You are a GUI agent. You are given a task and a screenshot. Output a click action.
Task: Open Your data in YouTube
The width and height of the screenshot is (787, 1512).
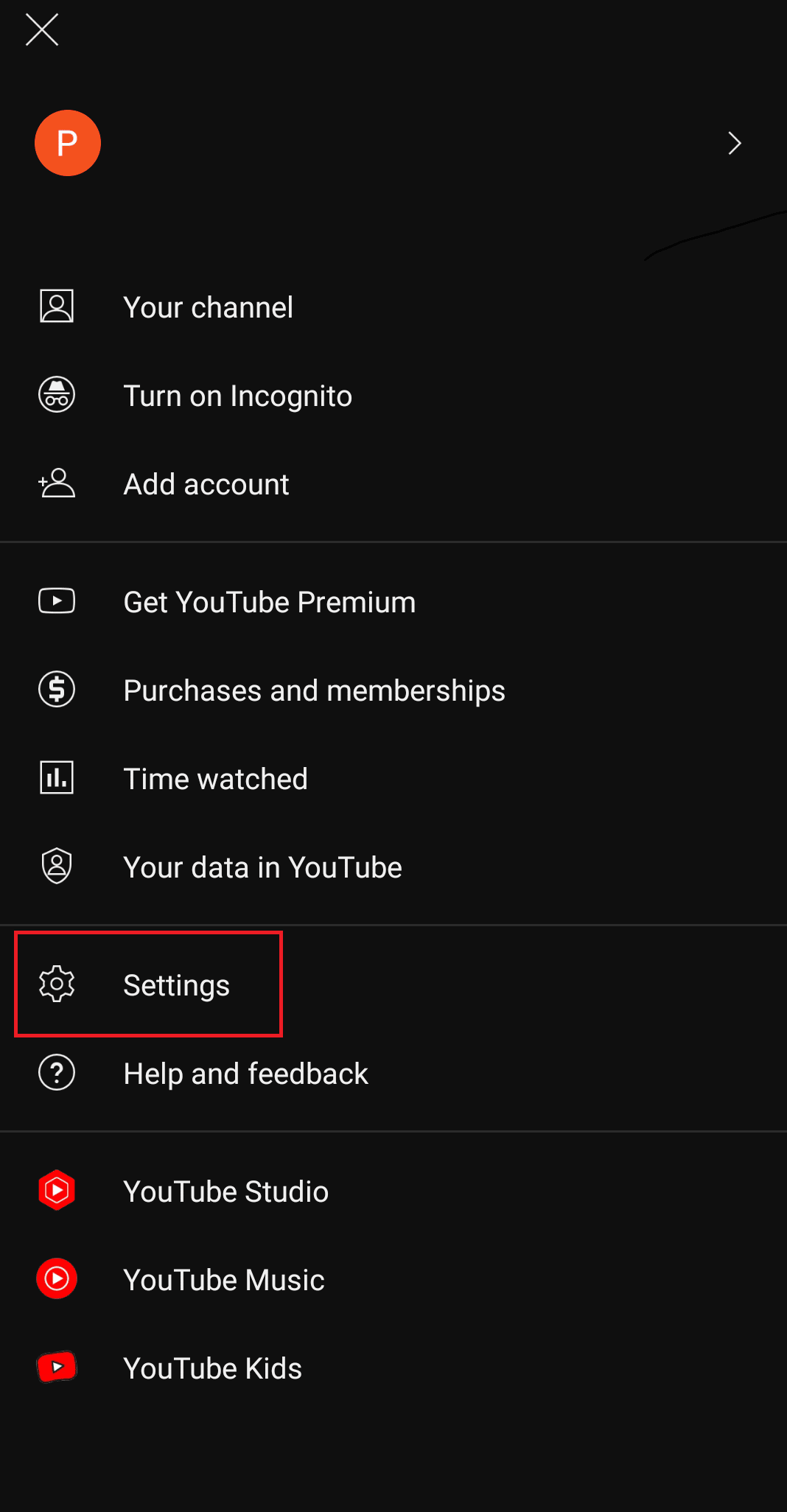262,867
